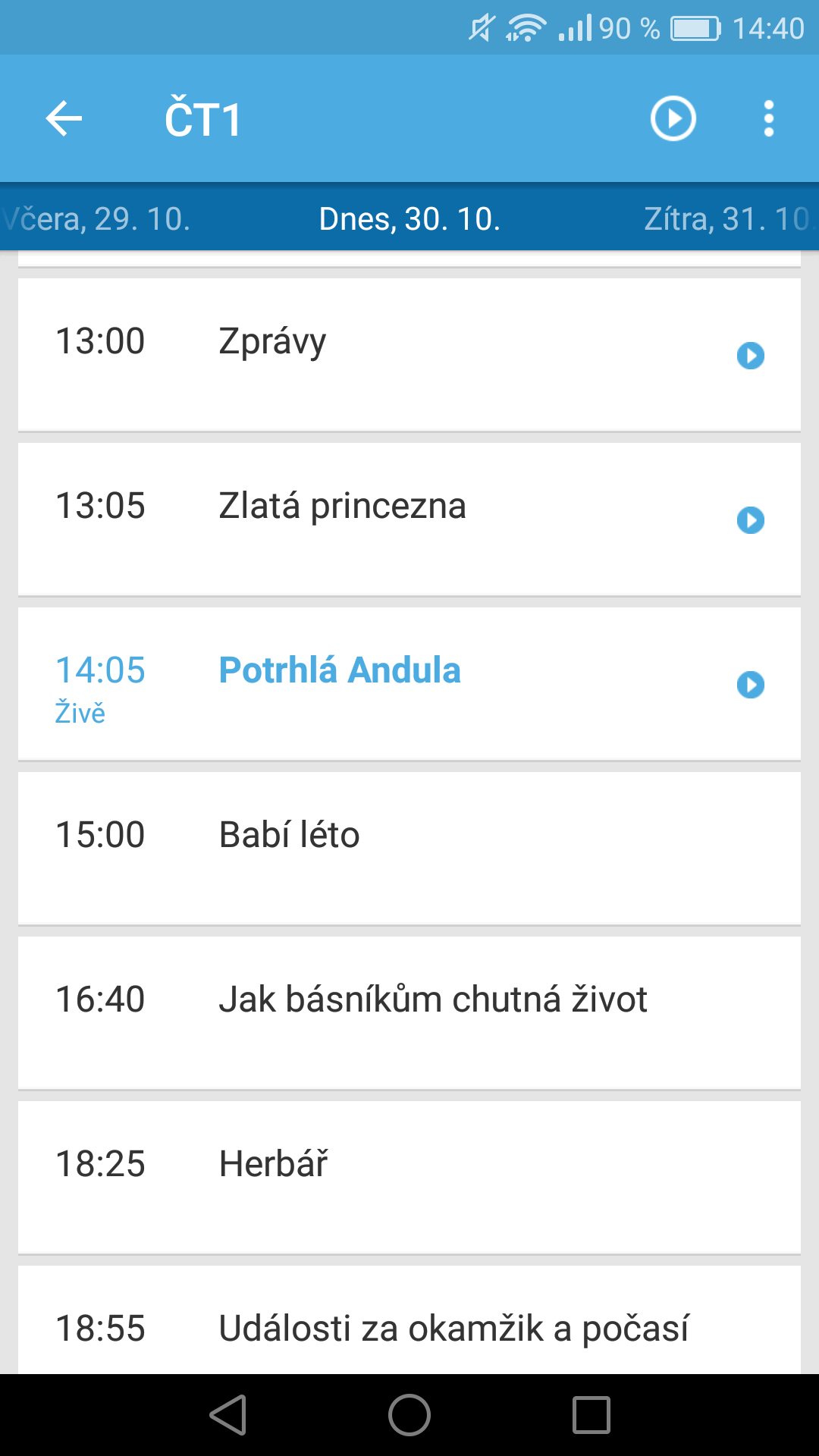Open recent apps from the navigation bar
Image resolution: width=819 pixels, height=1456 pixels.
(591, 1415)
